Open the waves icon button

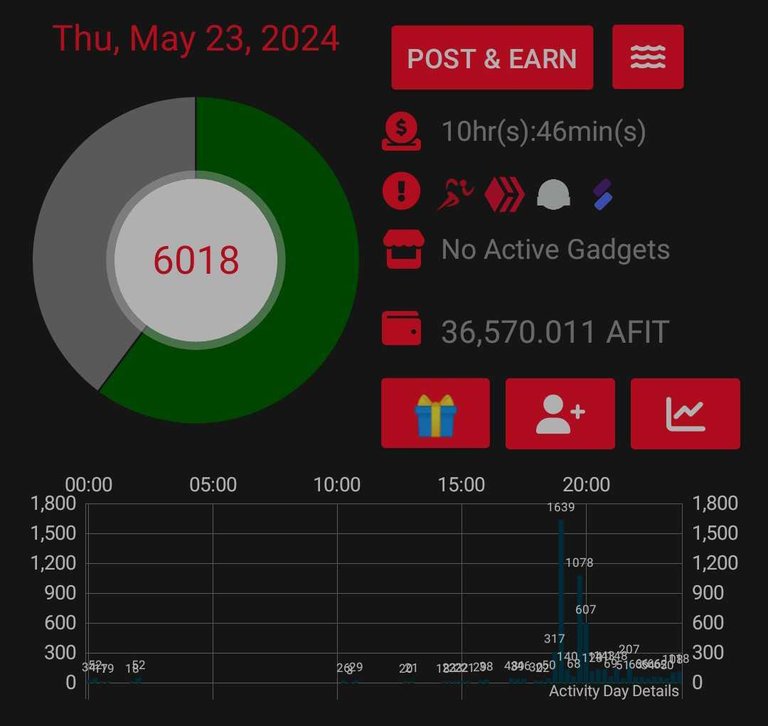coord(648,58)
